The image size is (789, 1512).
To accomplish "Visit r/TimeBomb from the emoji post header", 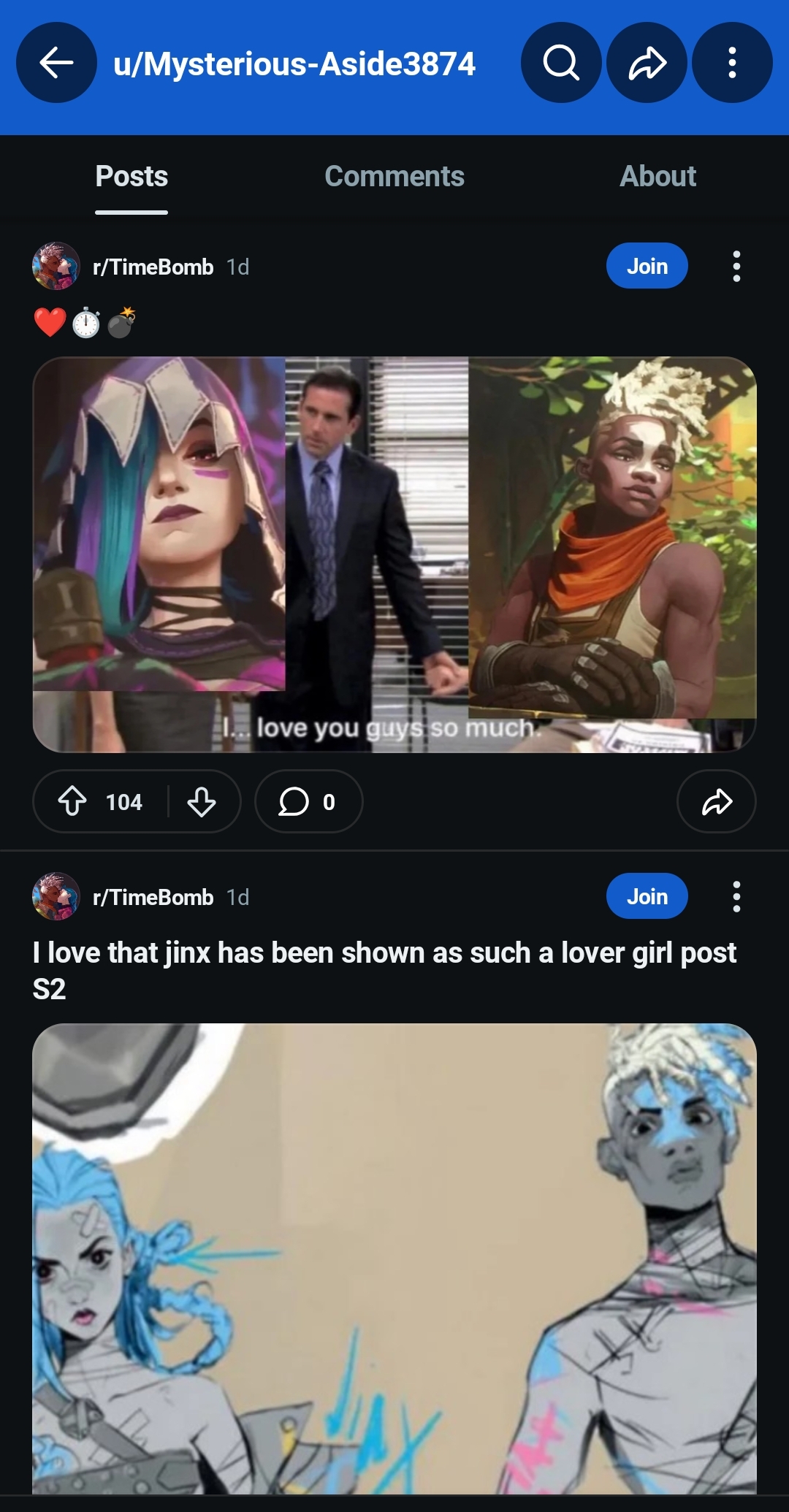I will pos(153,267).
